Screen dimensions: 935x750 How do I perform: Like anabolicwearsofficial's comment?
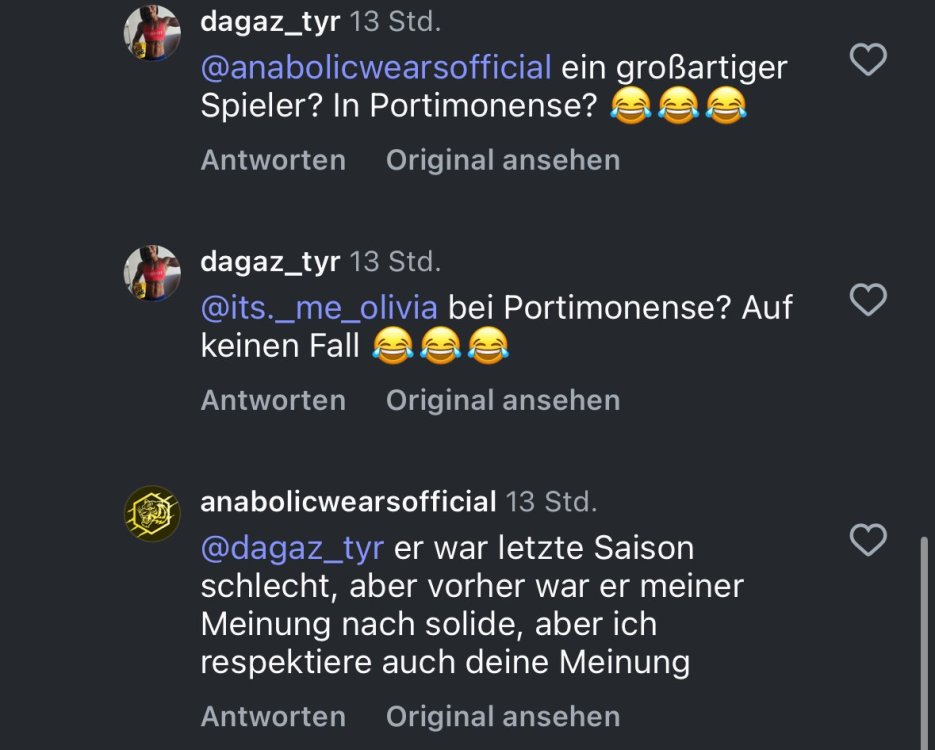coord(867,540)
